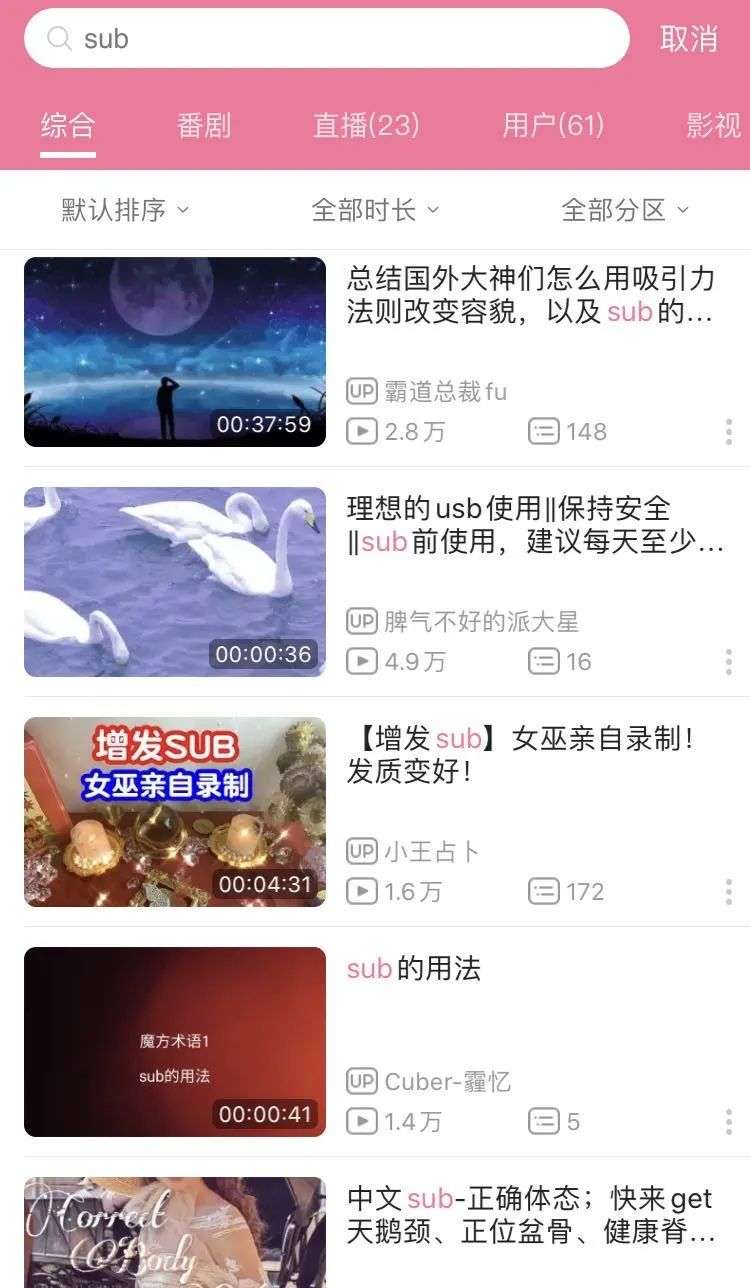Open the 【增发sub】女巫亲自录制 video
Image resolution: width=750 pixels, height=1288 pixels.
point(375,812)
